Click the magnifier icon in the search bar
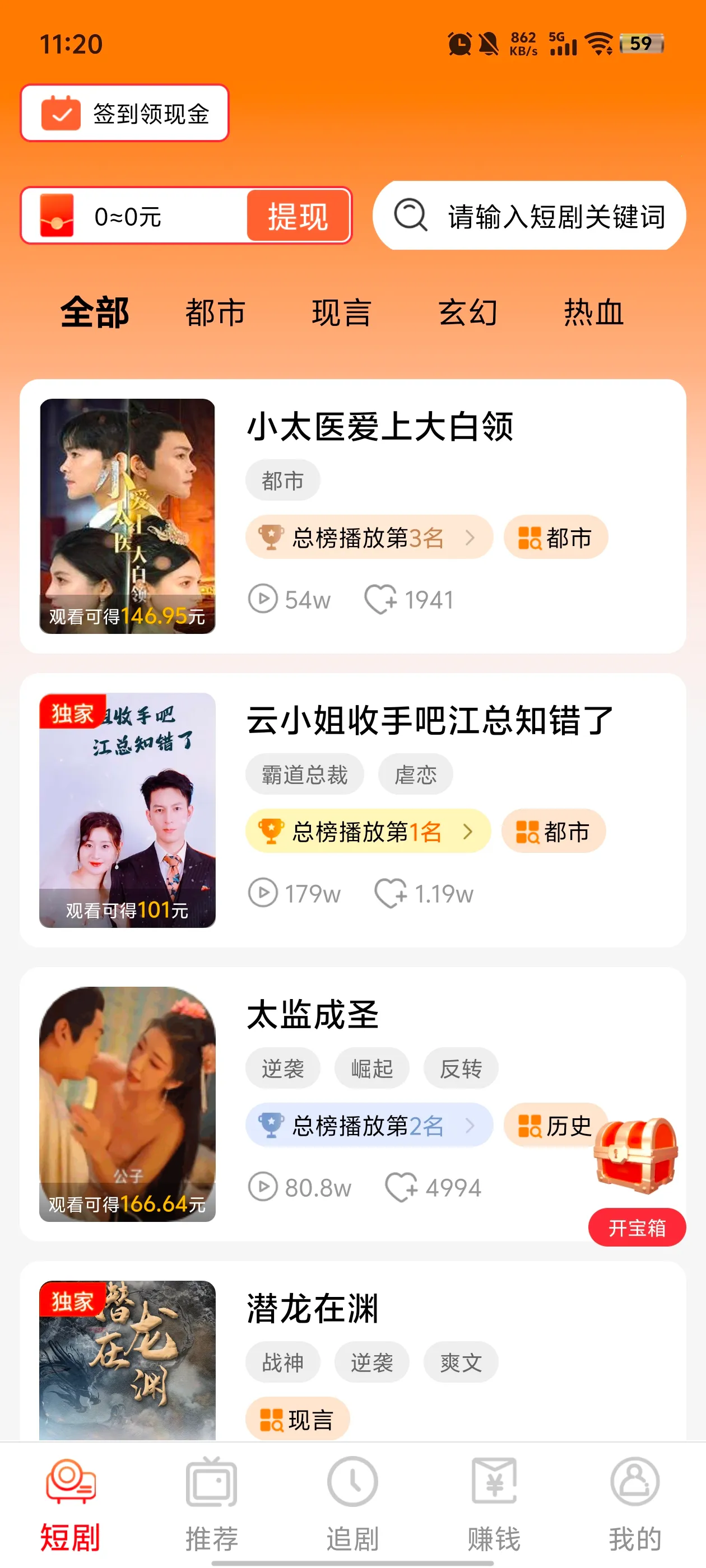 pos(410,216)
